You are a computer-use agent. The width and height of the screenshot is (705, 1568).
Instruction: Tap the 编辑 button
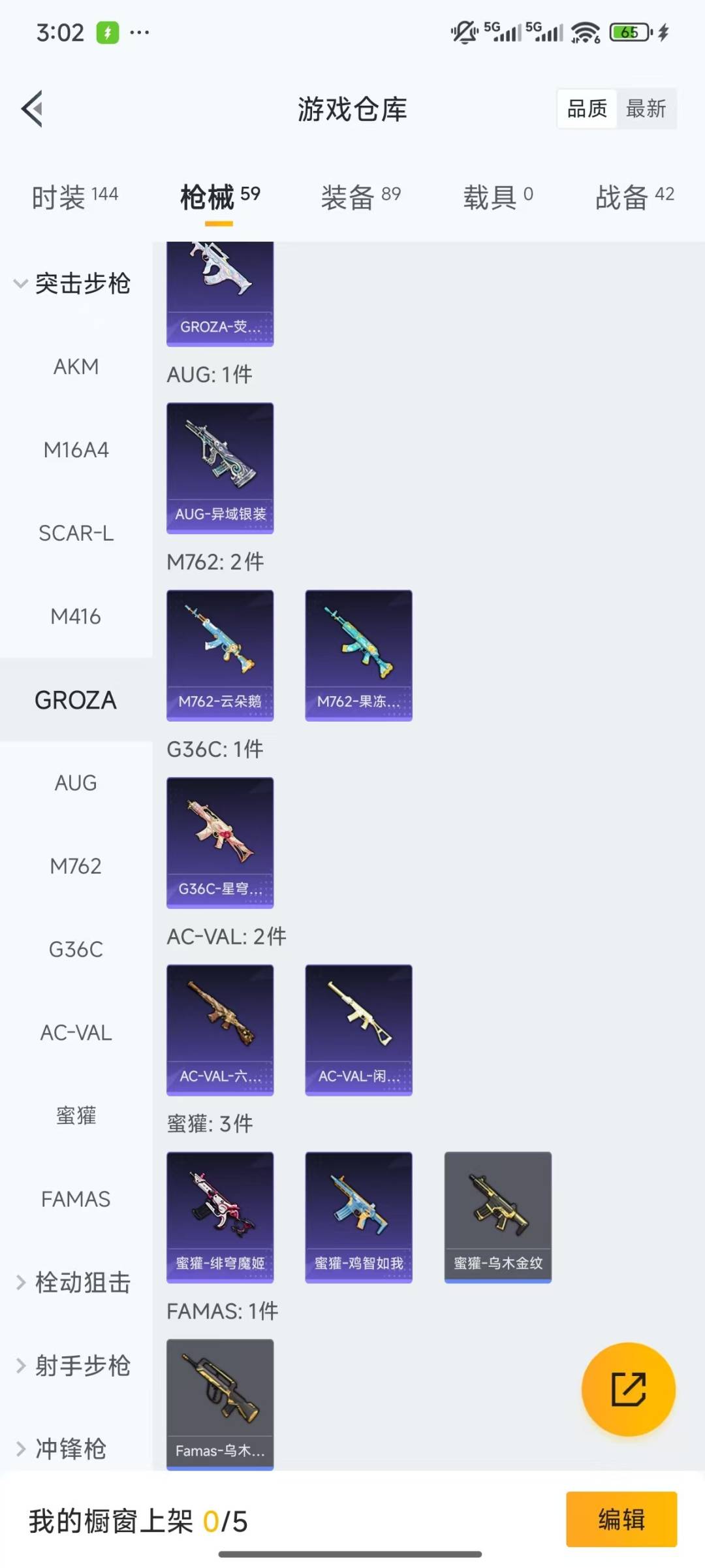tap(621, 1519)
